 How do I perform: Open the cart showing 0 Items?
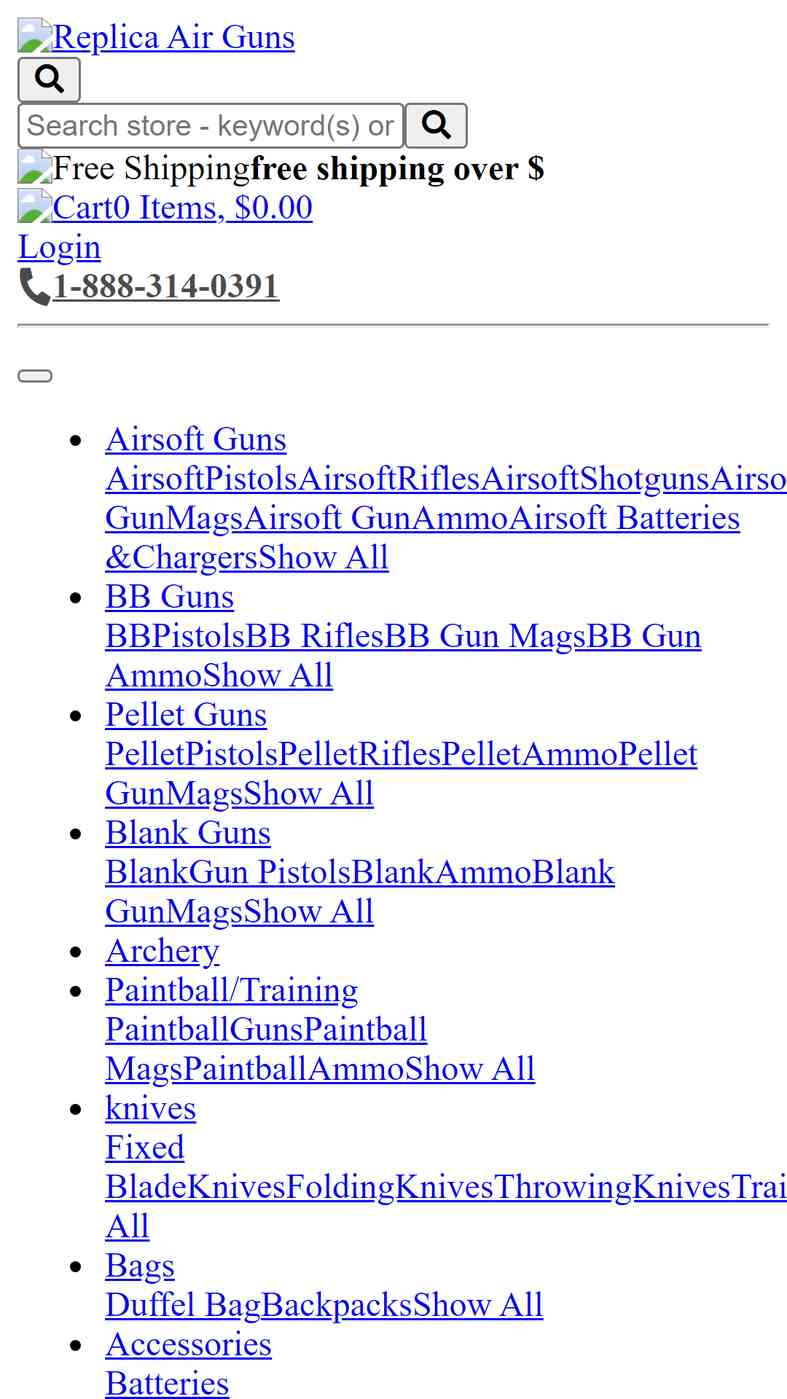coord(165,207)
